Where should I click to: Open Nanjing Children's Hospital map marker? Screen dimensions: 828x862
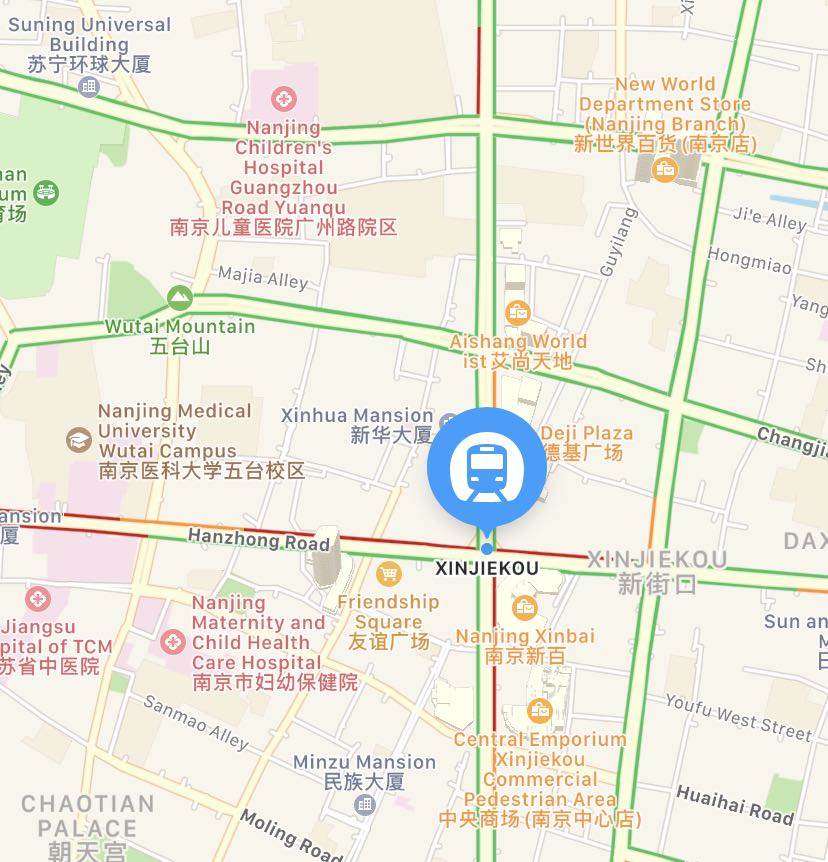pos(284,100)
